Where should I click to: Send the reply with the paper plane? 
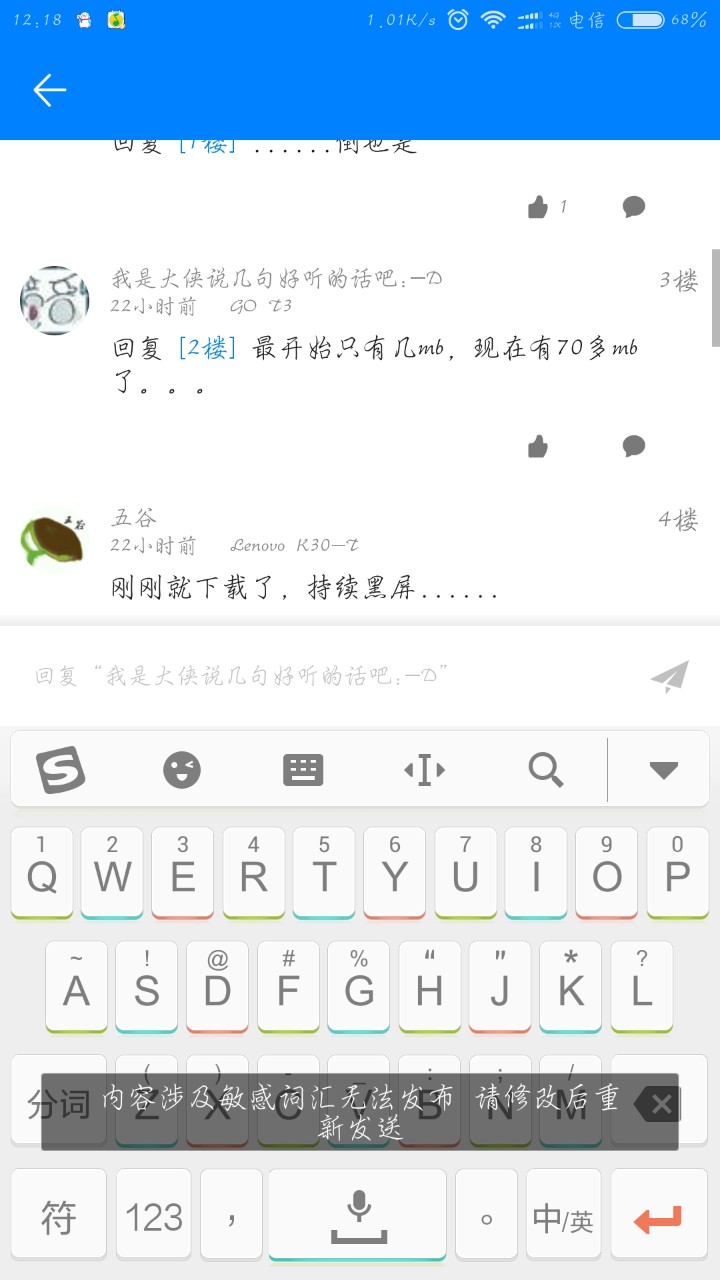pos(669,677)
